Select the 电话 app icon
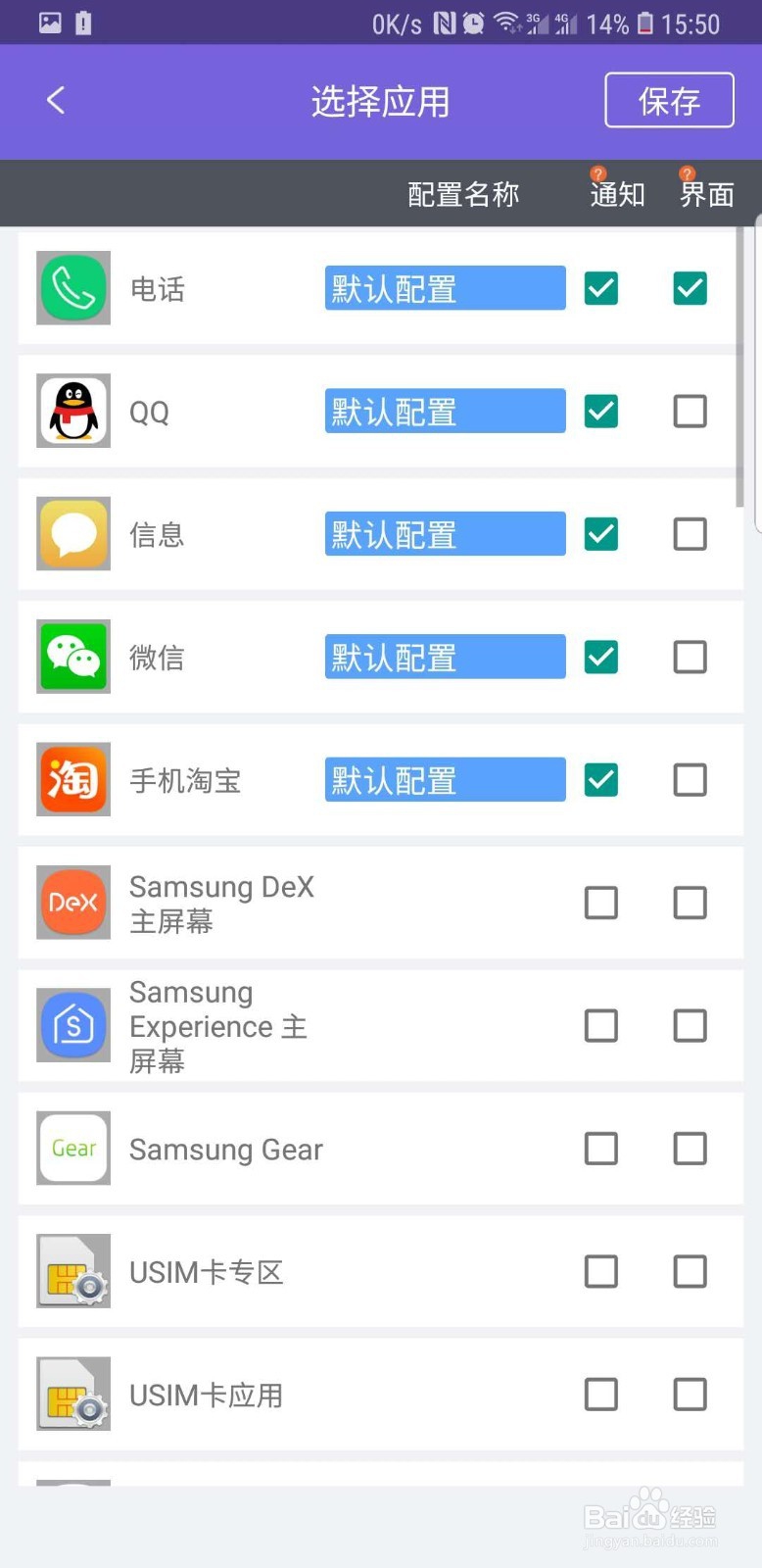762x1568 pixels. coord(72,288)
